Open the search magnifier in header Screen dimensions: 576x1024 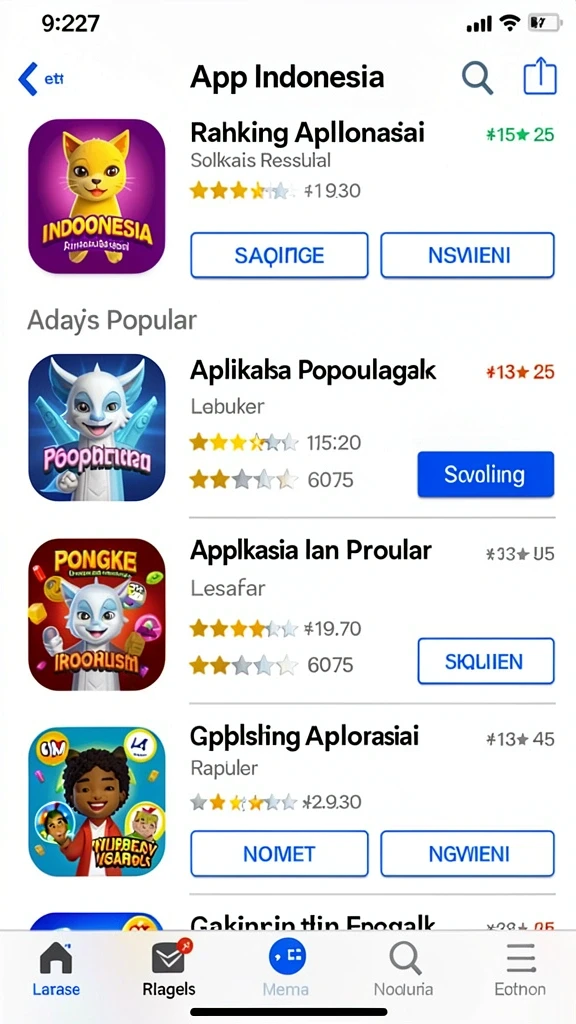pos(477,79)
